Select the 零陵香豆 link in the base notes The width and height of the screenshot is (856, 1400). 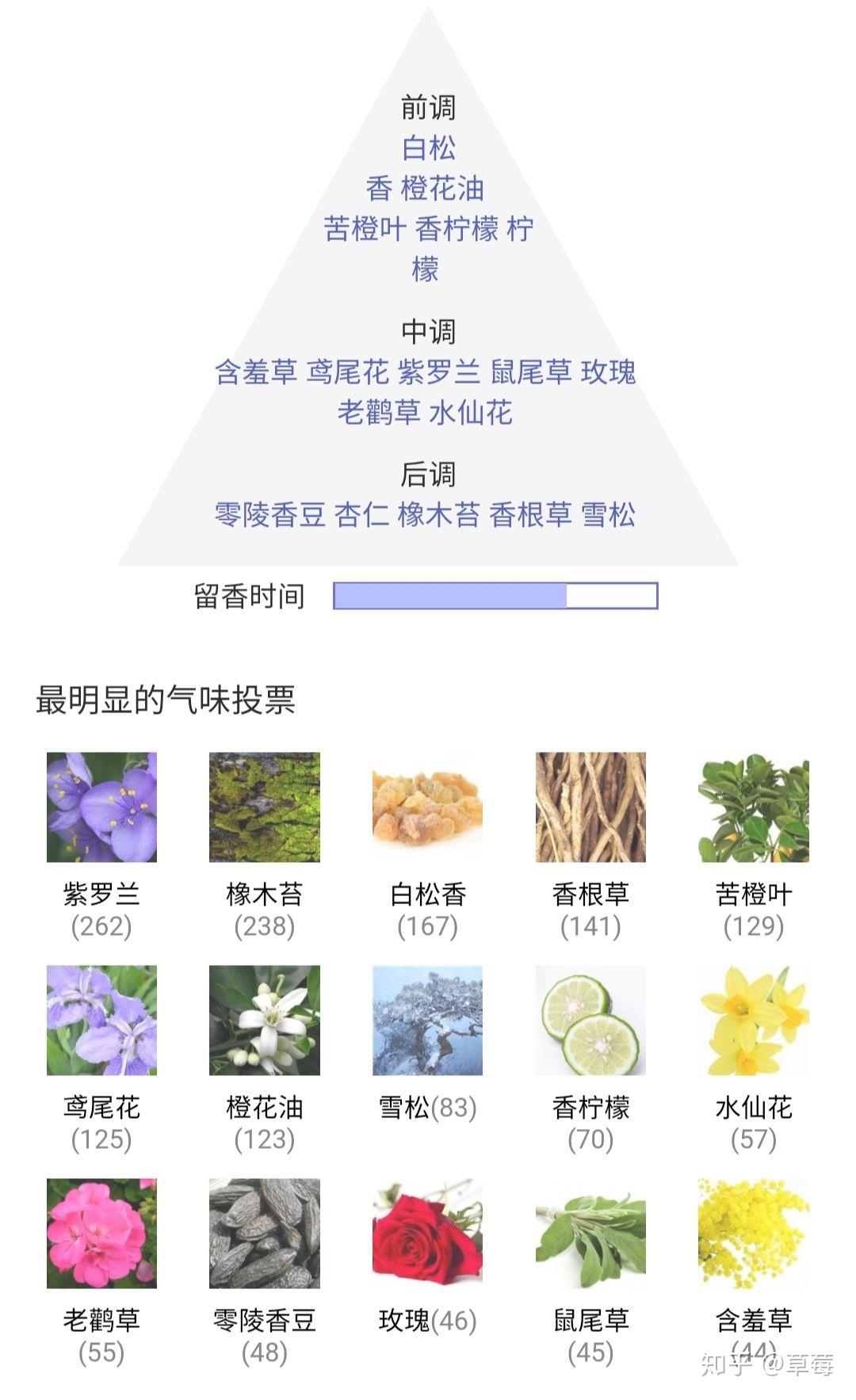click(x=269, y=515)
